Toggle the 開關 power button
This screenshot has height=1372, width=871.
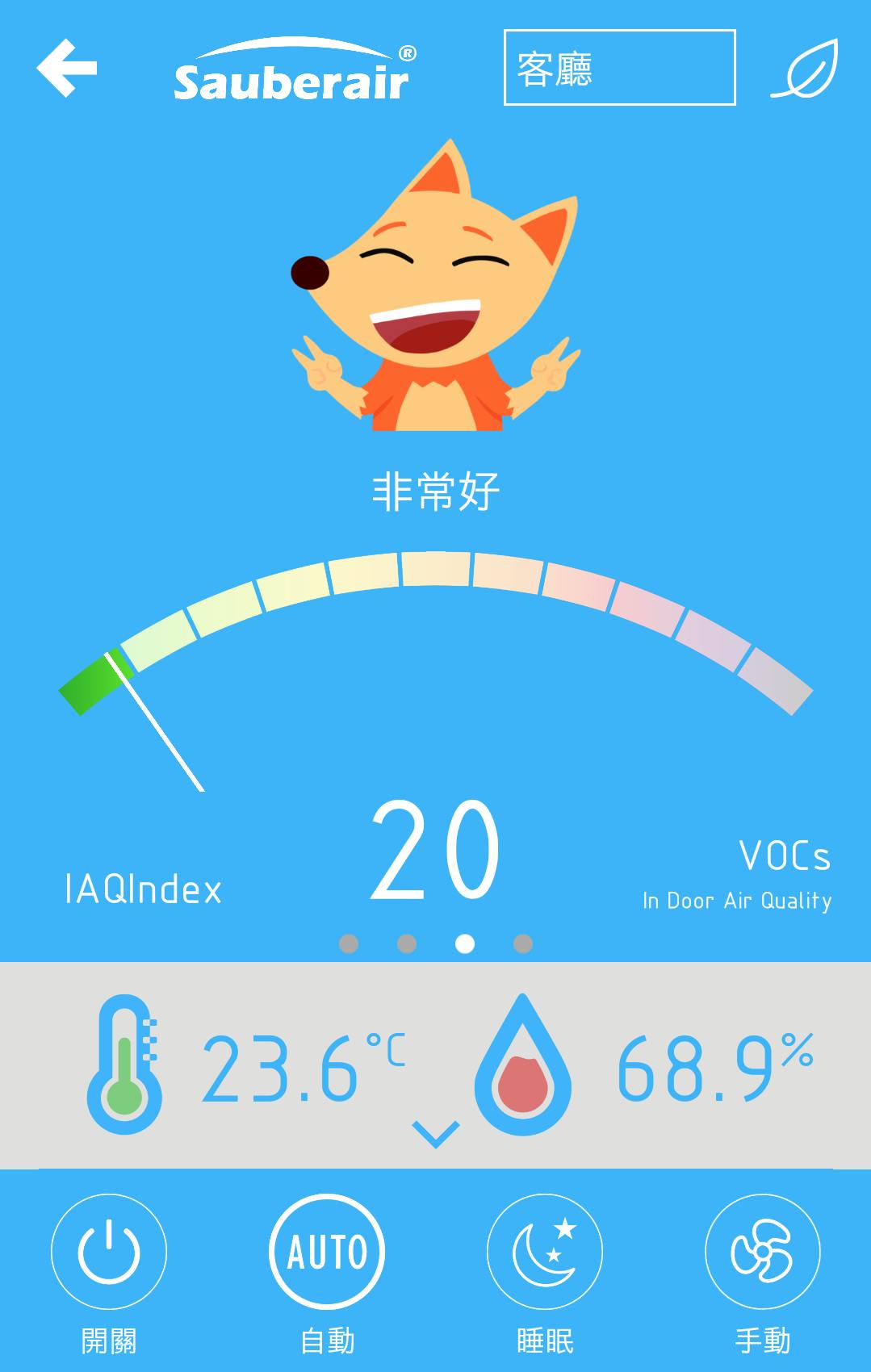(x=109, y=1252)
